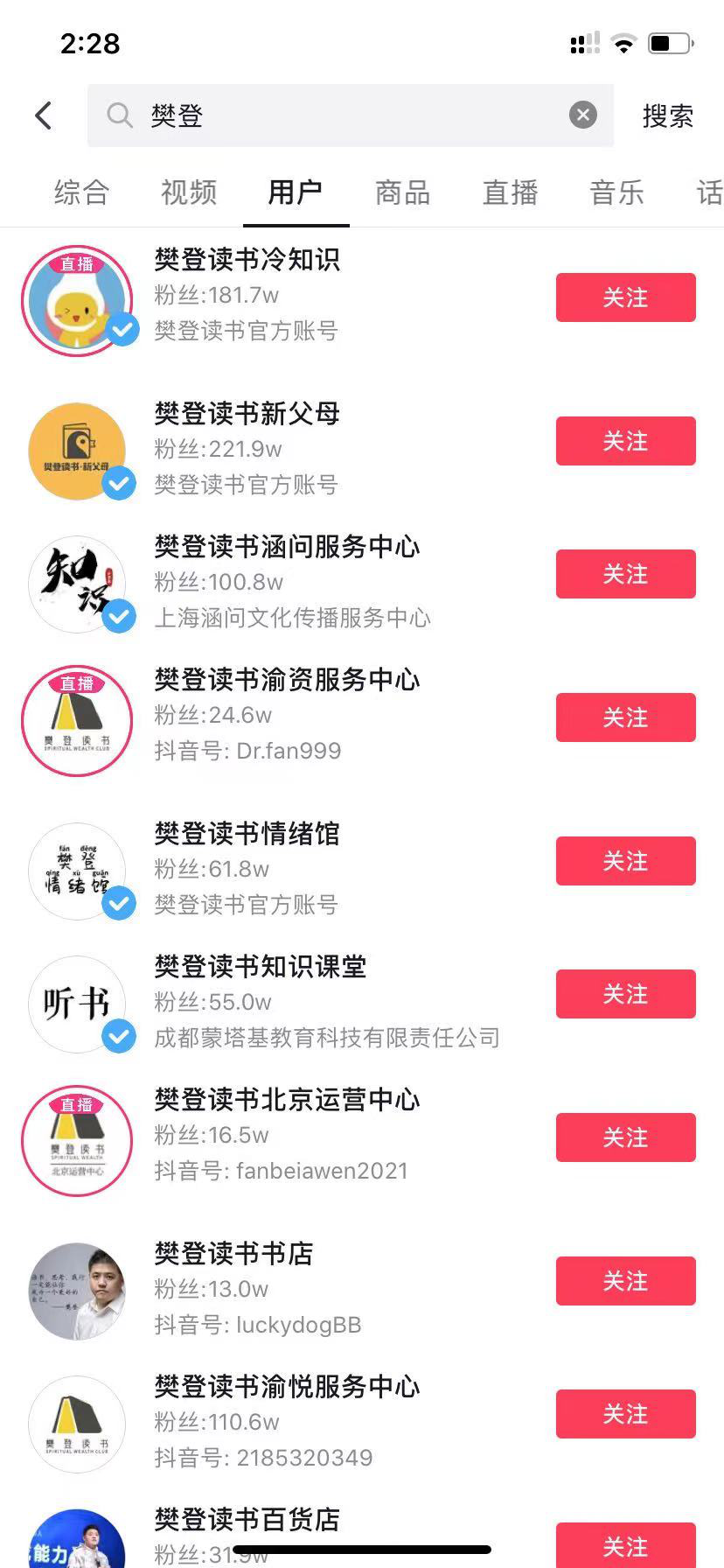Switch to the 视频 tab

(x=189, y=192)
